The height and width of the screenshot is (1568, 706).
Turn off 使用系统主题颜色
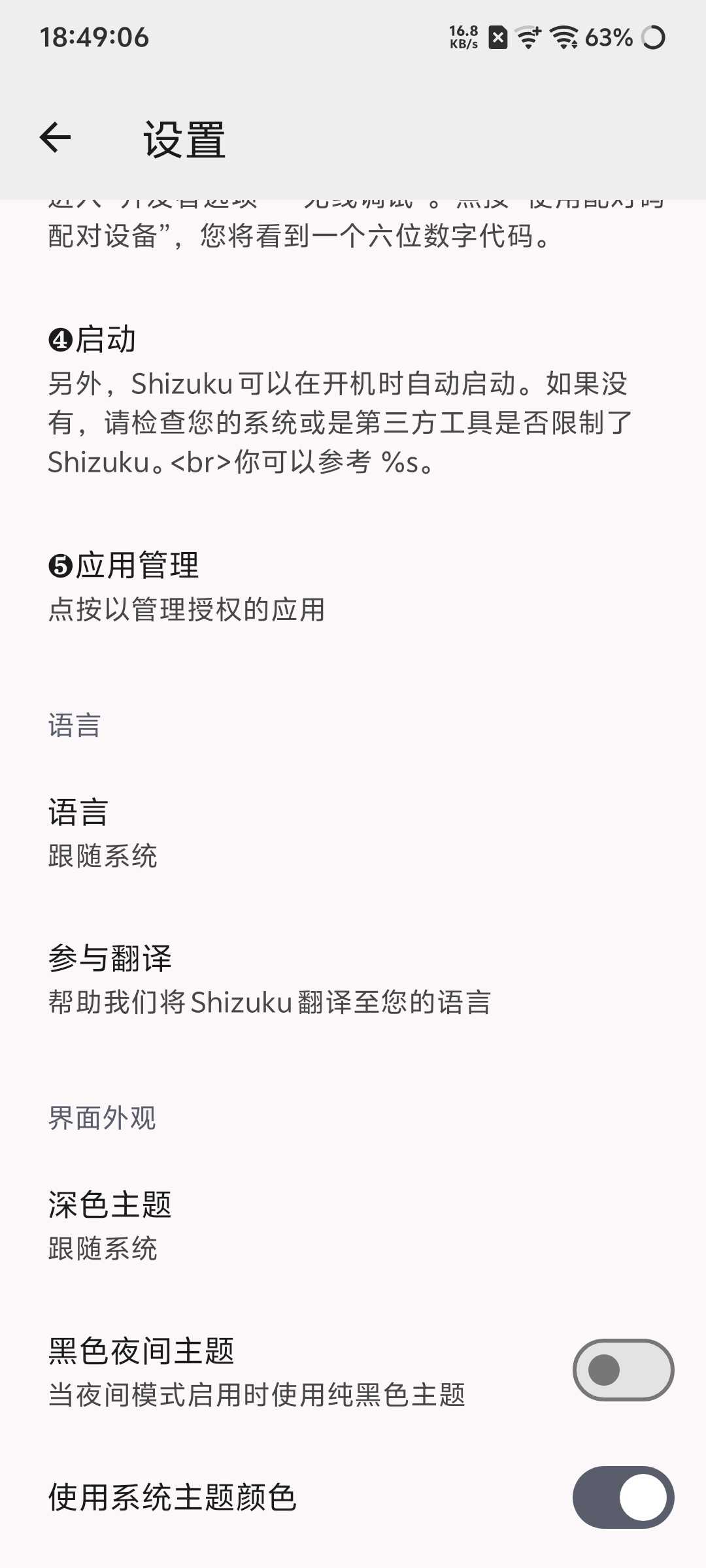pyautogui.click(x=622, y=1497)
